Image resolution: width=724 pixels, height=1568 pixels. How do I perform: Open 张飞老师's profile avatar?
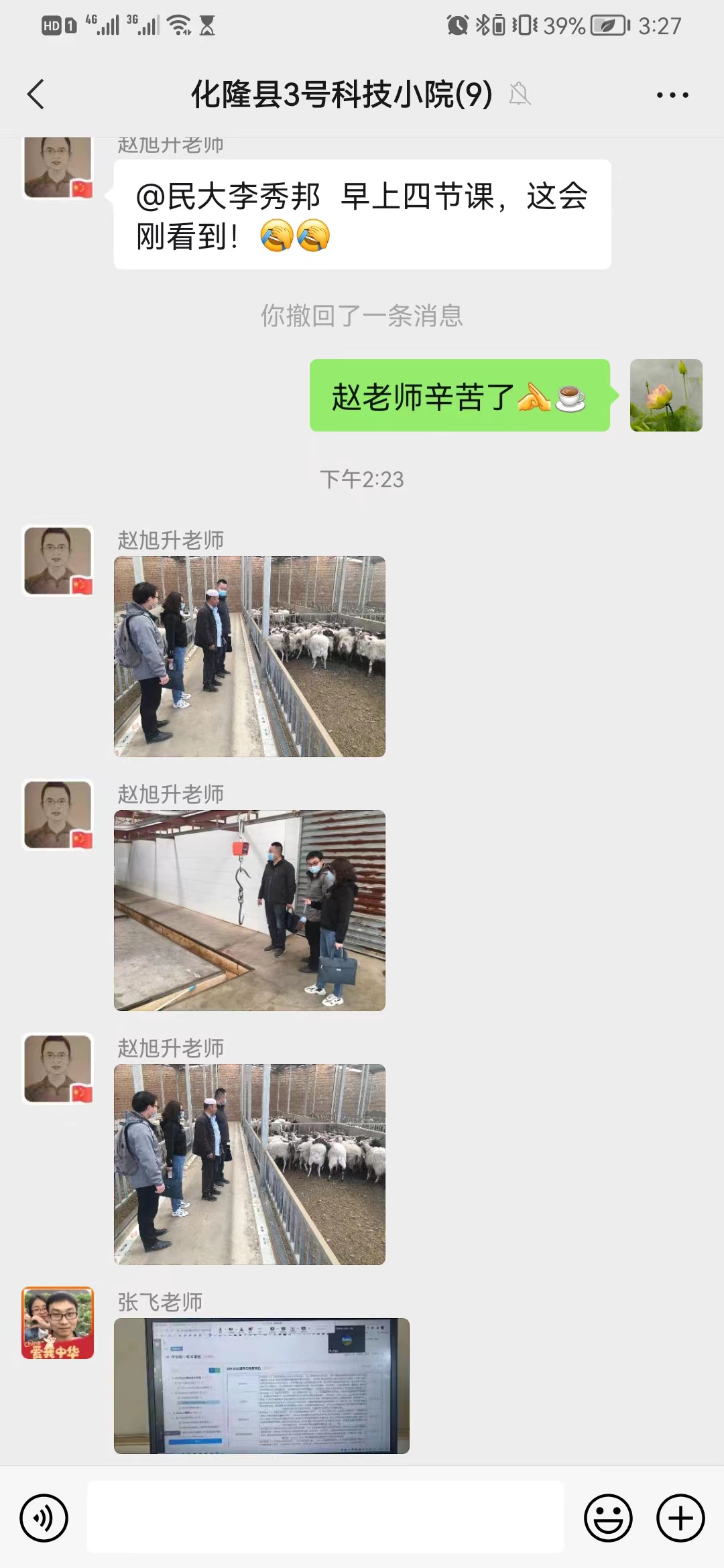[58, 1323]
